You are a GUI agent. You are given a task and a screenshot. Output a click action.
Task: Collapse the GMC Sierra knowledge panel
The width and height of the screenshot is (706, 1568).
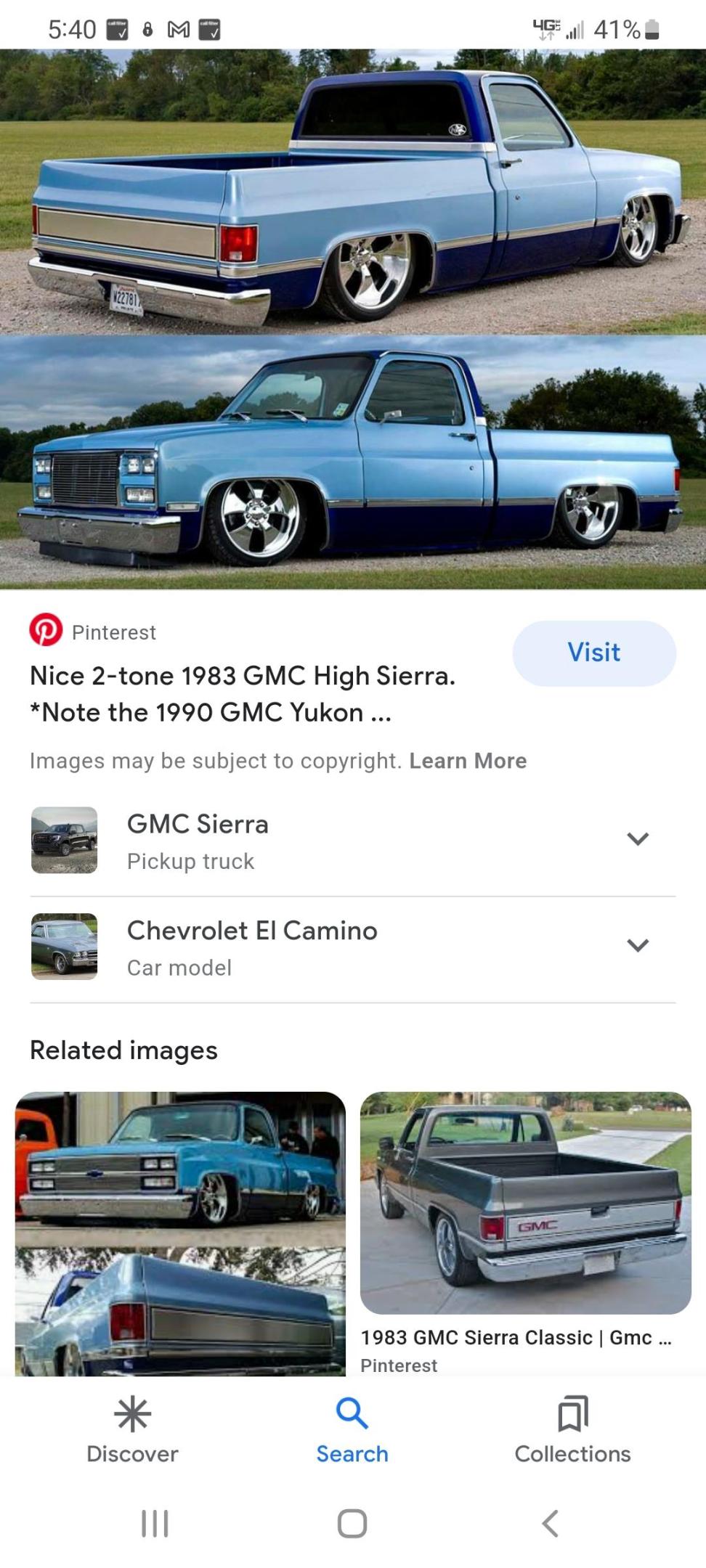click(x=638, y=838)
